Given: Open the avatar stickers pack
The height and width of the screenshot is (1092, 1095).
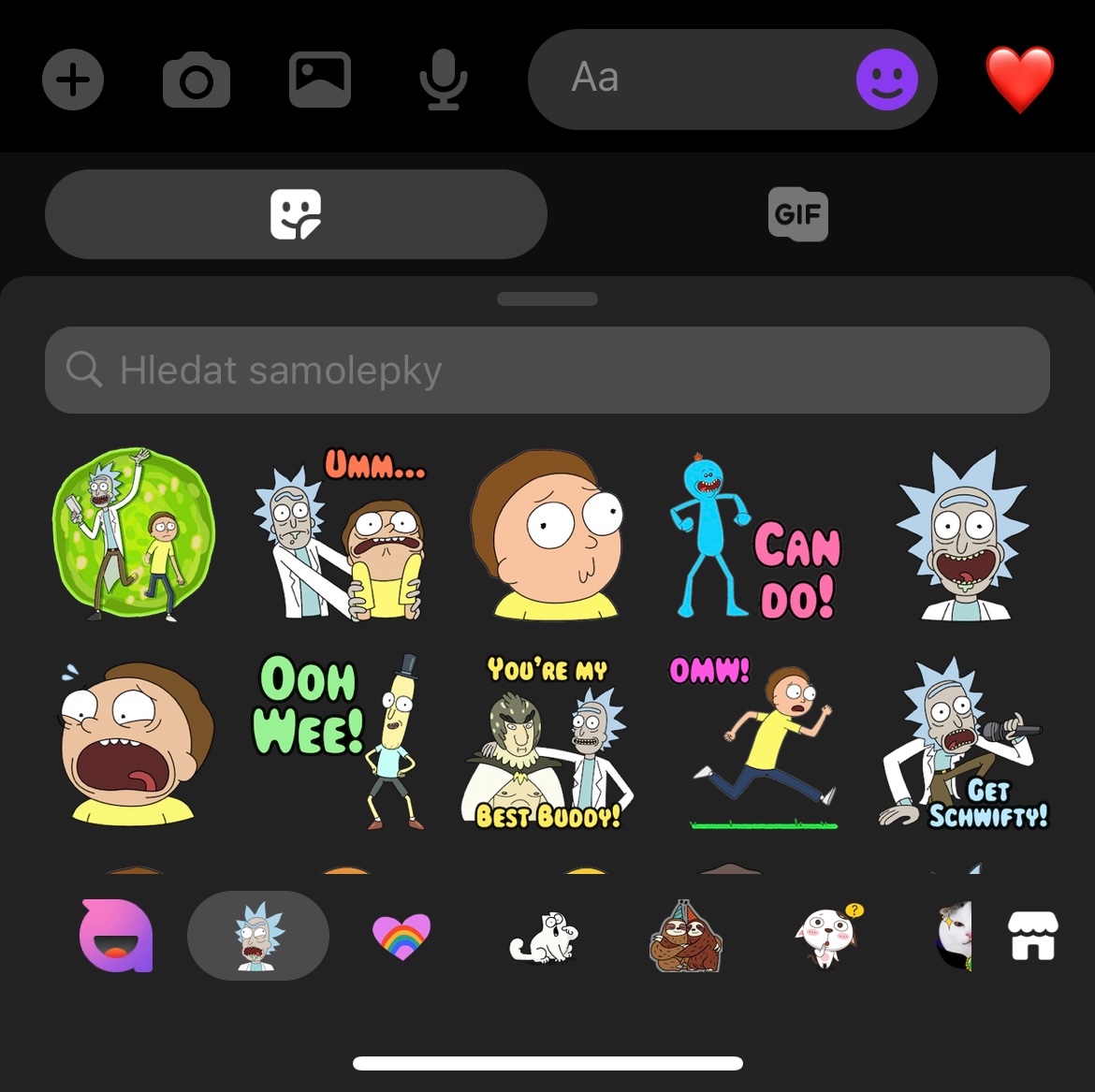Looking at the screenshot, I should click(116, 937).
